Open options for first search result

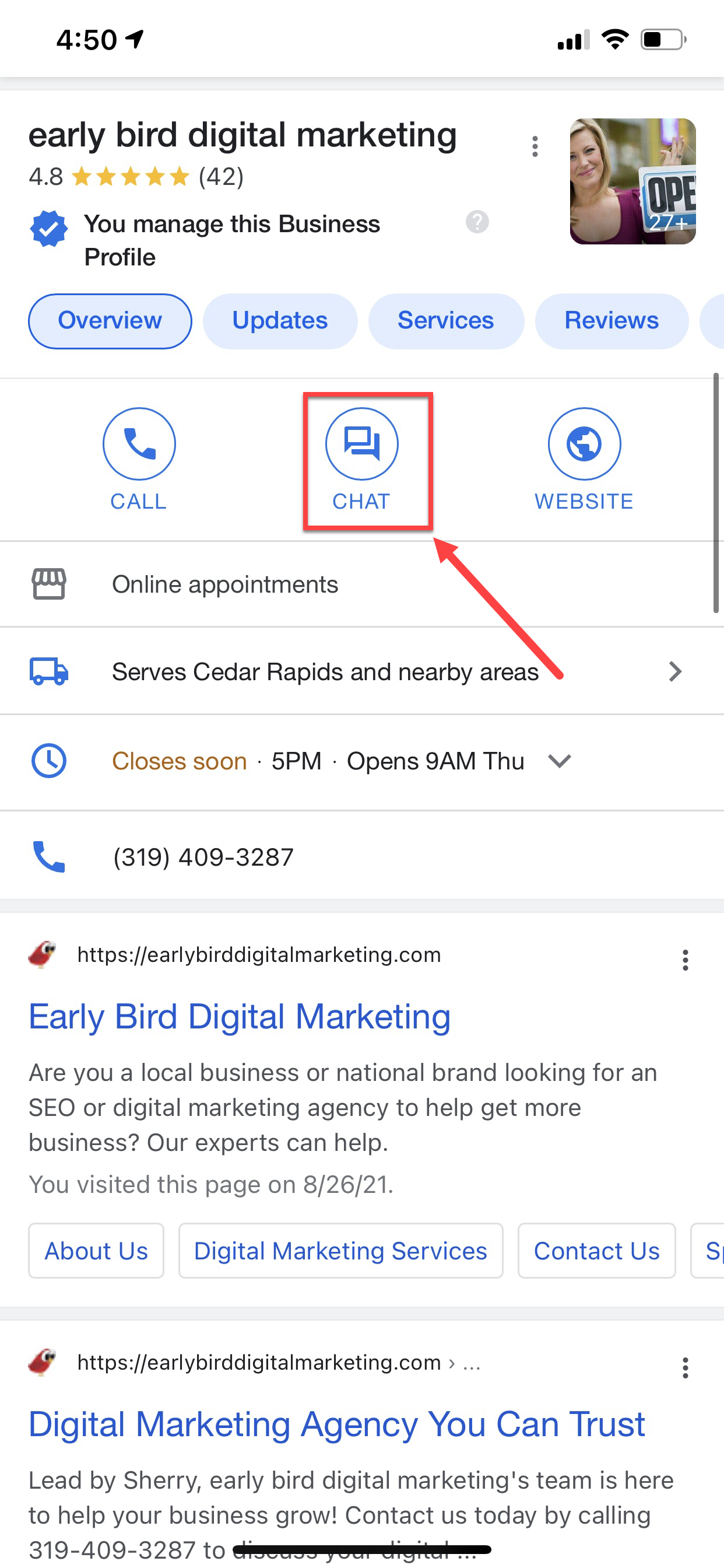tap(685, 960)
